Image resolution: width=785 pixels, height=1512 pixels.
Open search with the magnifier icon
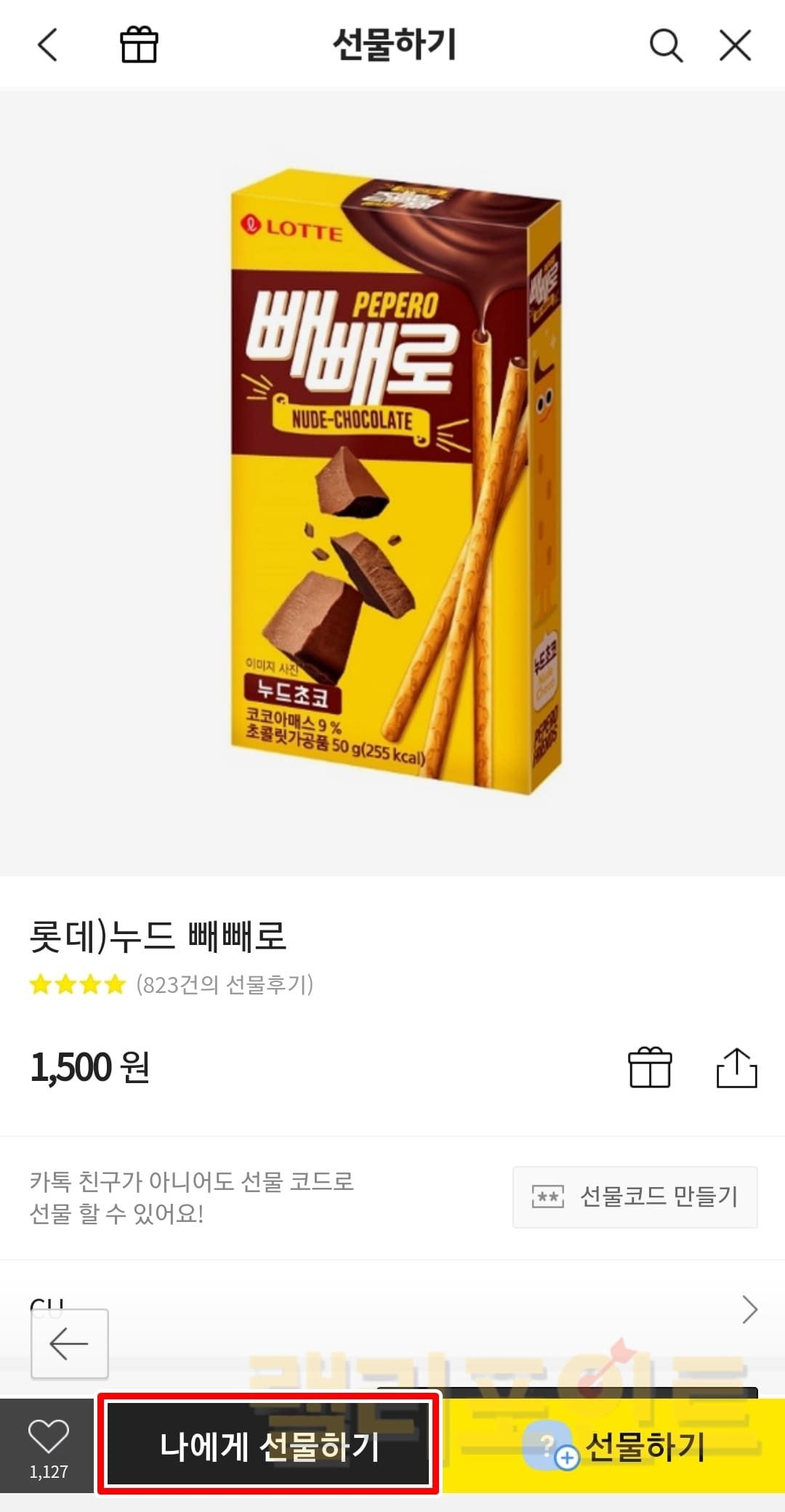pos(665,46)
